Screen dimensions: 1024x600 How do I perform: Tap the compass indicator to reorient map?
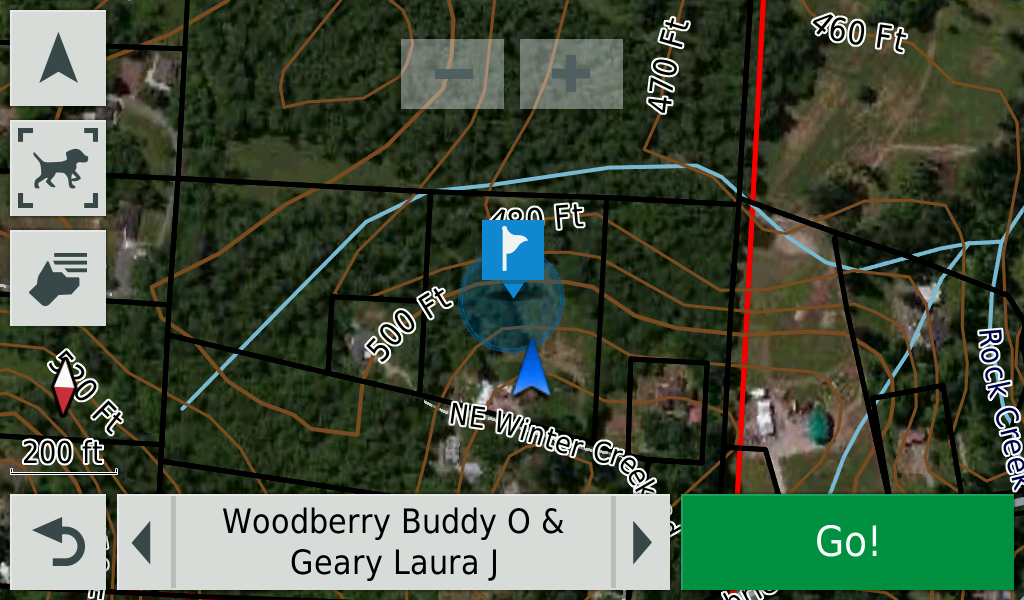[x=63, y=388]
